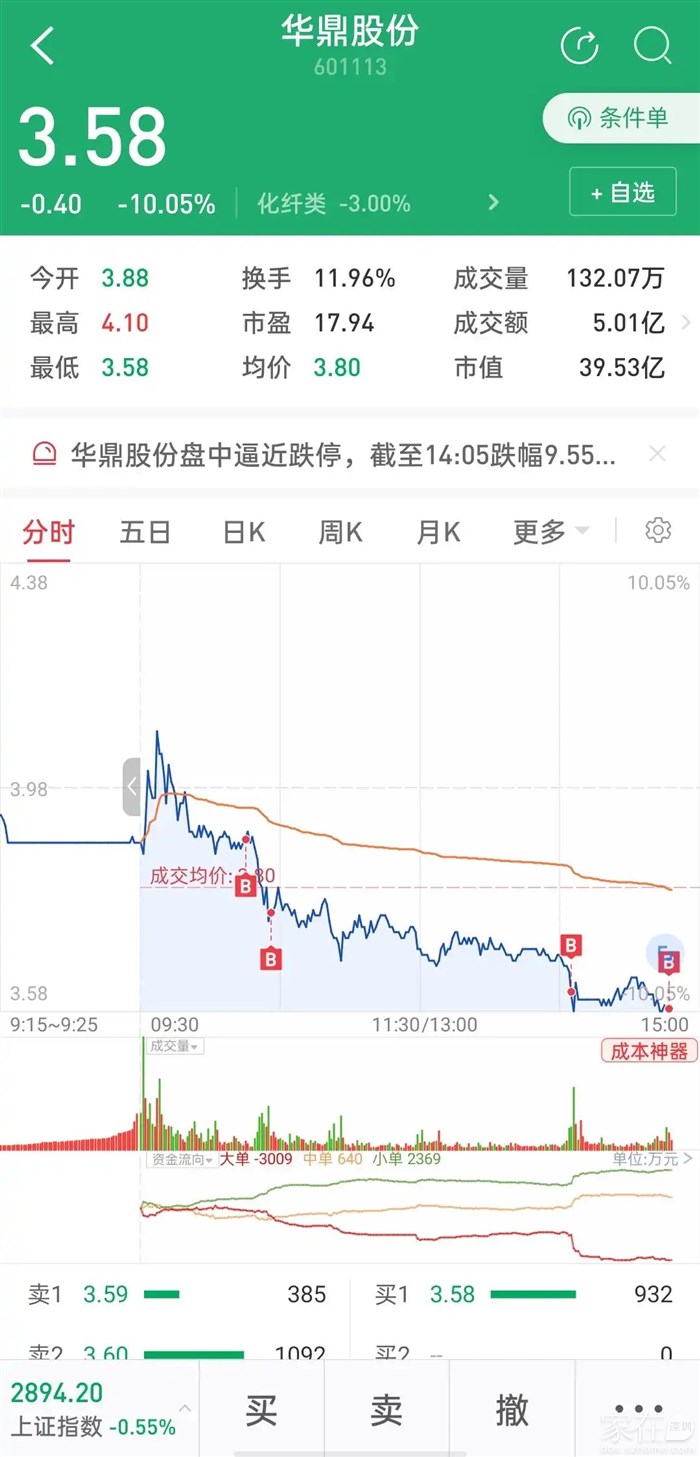This screenshot has height=1457, width=700.
Task: Open chart settings gear icon
Action: 658,531
